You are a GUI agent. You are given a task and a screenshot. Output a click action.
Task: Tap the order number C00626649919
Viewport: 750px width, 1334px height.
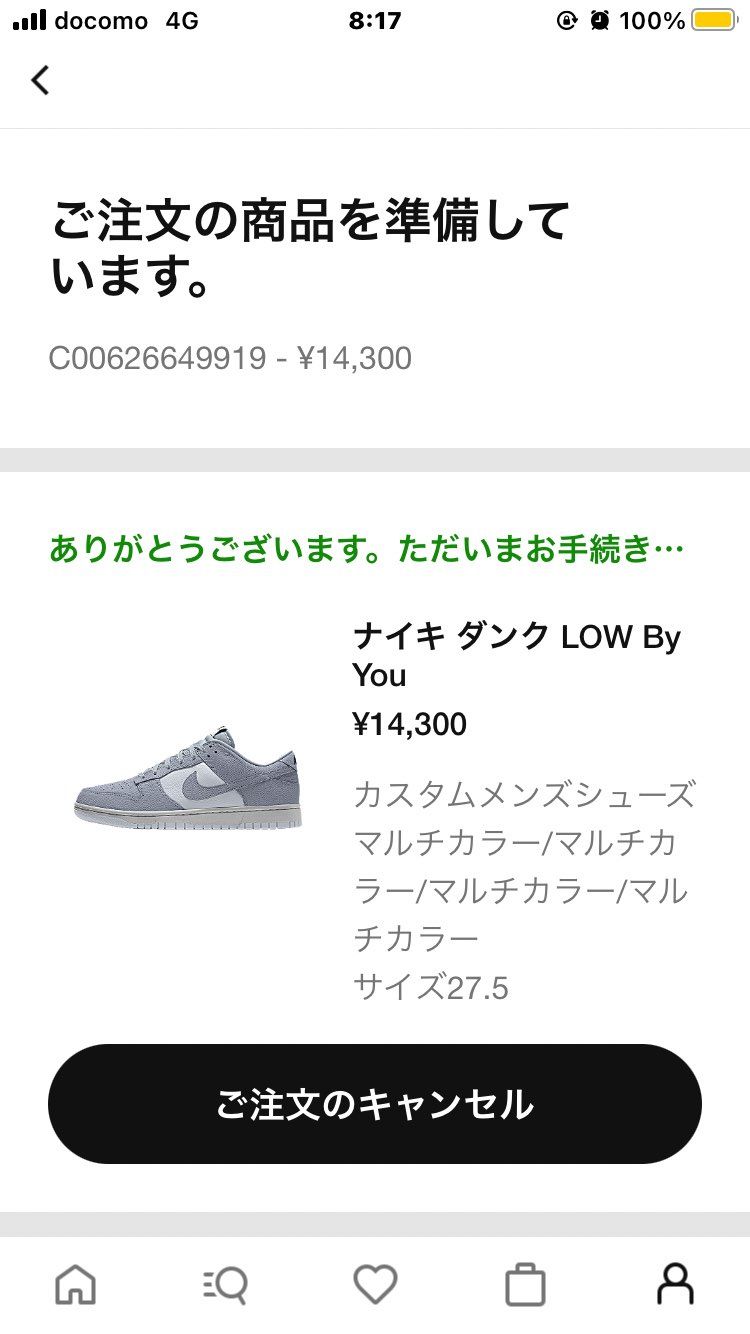(x=230, y=357)
